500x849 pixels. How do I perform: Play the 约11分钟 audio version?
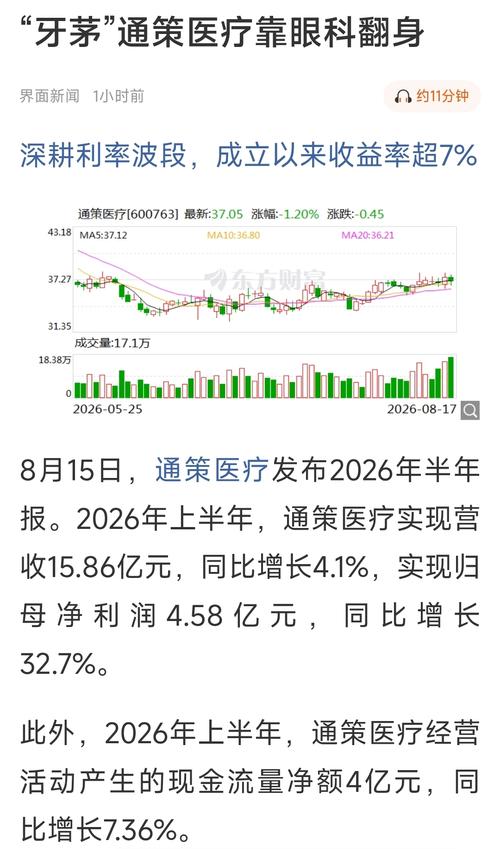coord(432,96)
